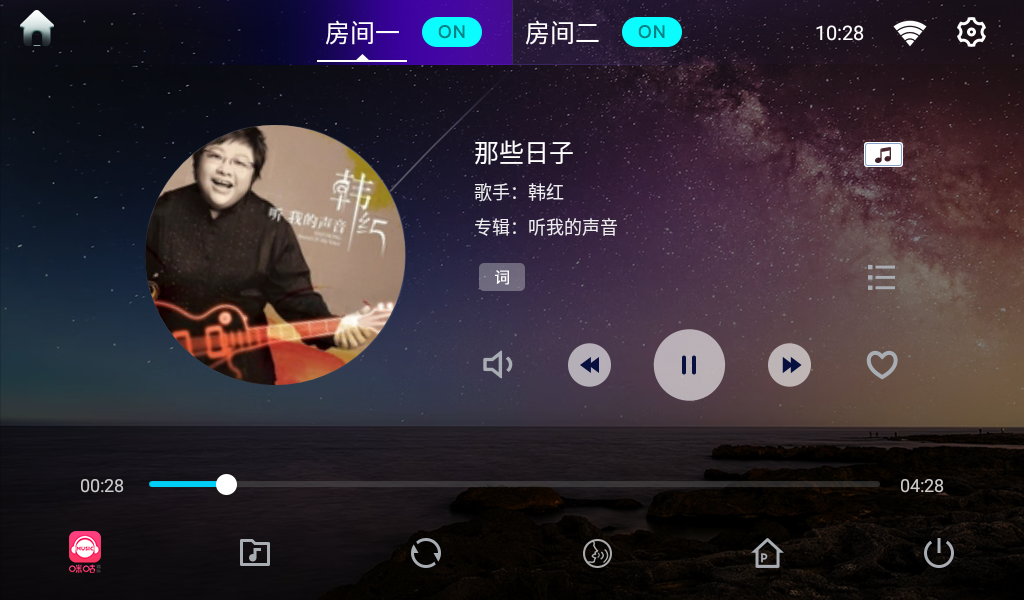Tap the power off button

[938, 552]
